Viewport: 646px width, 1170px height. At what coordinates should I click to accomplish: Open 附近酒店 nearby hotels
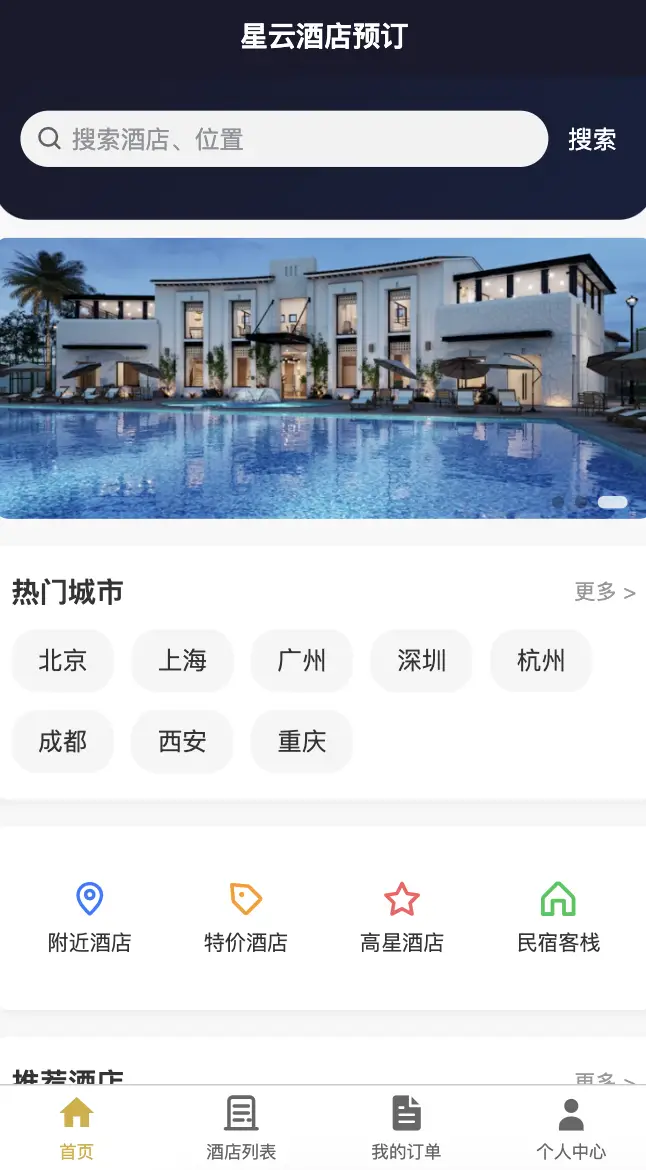[x=90, y=917]
